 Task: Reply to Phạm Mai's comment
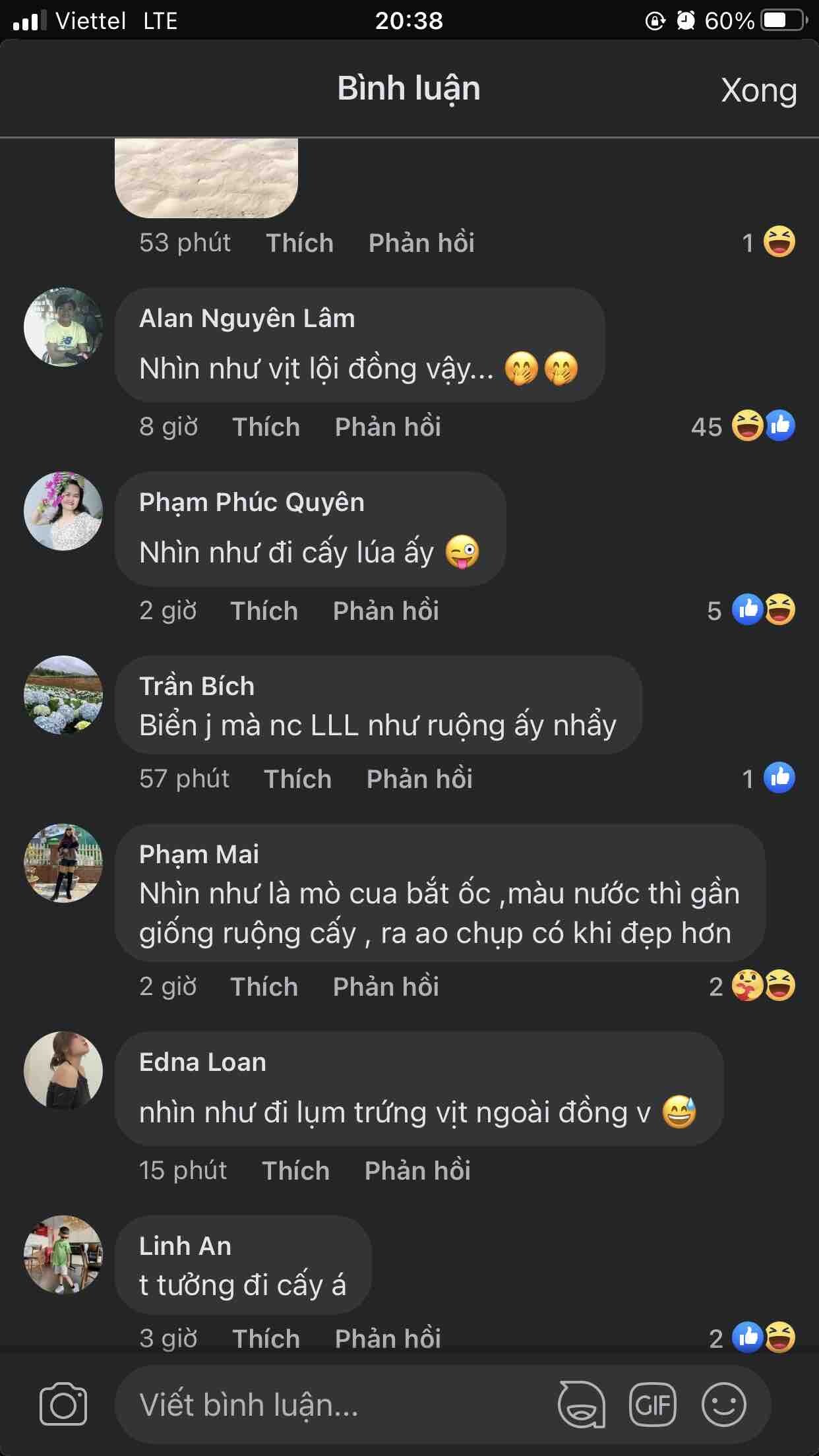pyautogui.click(x=386, y=986)
